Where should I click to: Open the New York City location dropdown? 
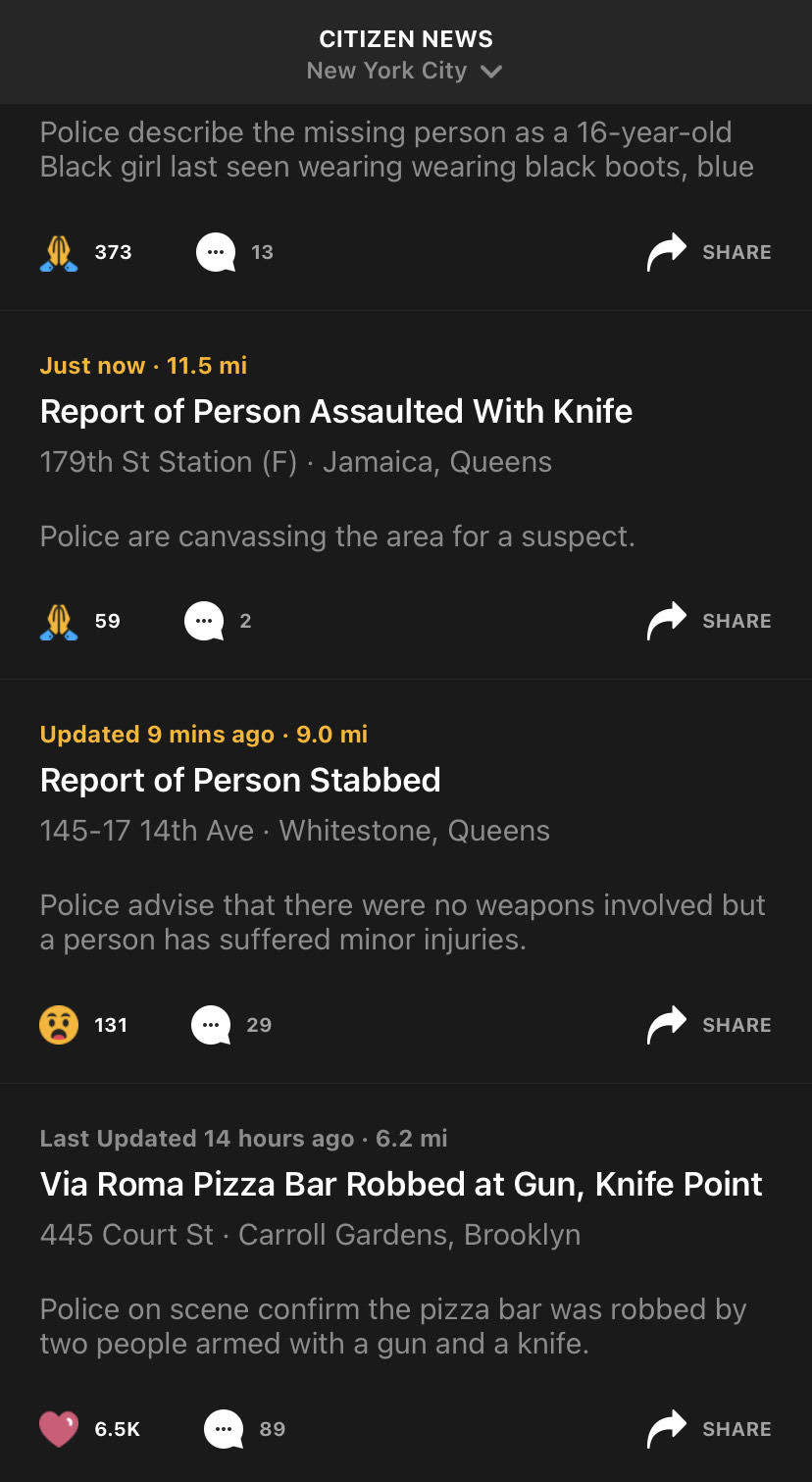click(x=404, y=71)
